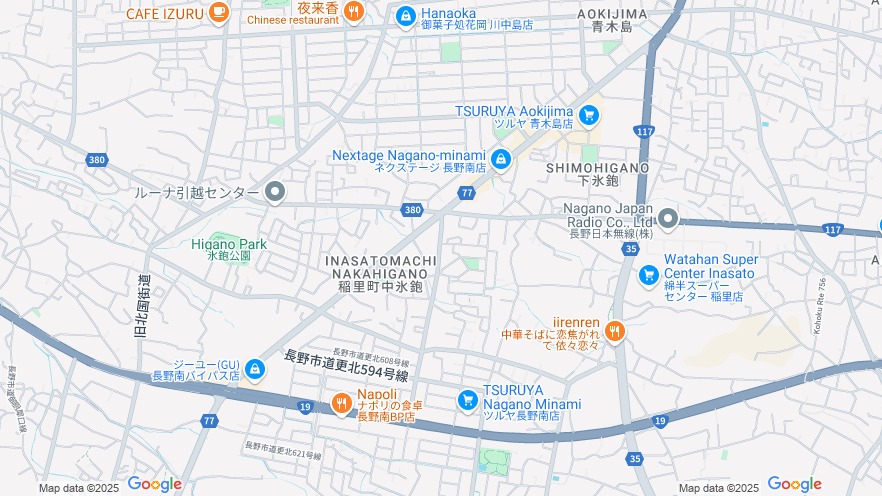Select the Chinese restaurant pin 夜来香

[353, 11]
